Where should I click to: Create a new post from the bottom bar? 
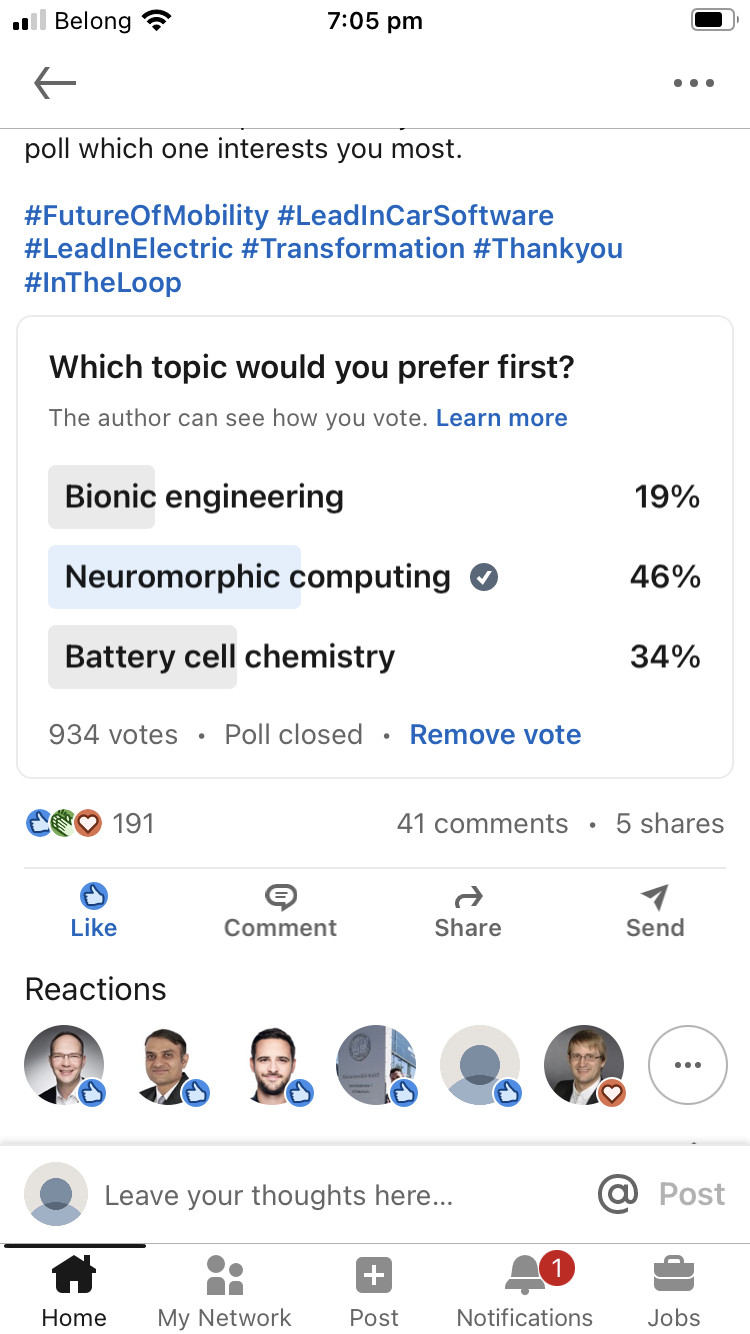pyautogui.click(x=374, y=1292)
